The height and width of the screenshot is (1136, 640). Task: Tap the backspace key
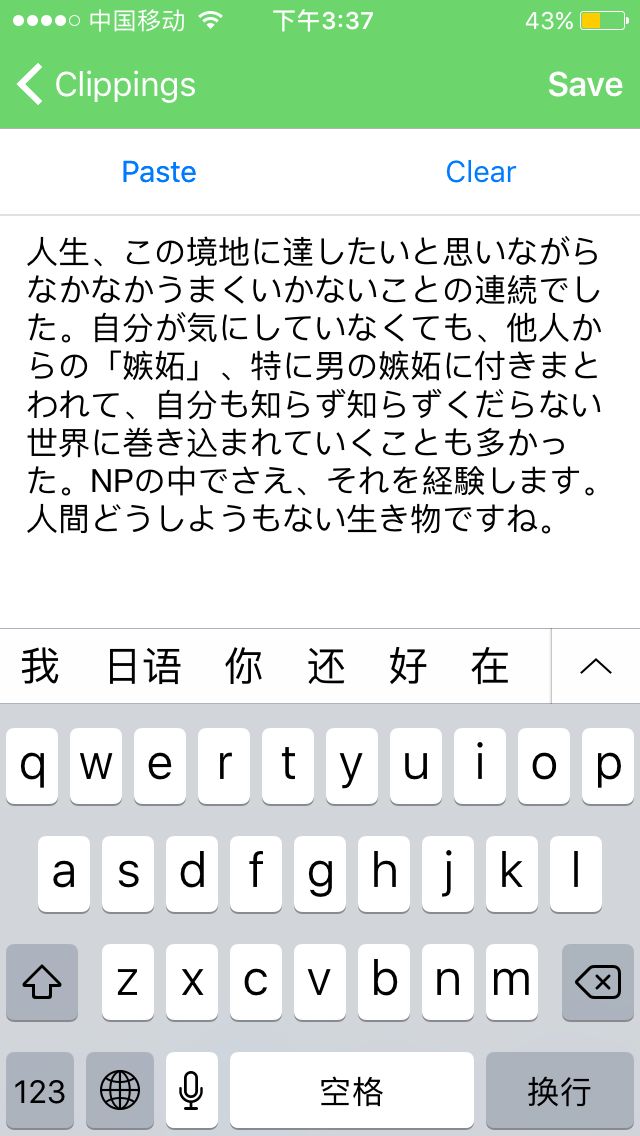click(597, 982)
